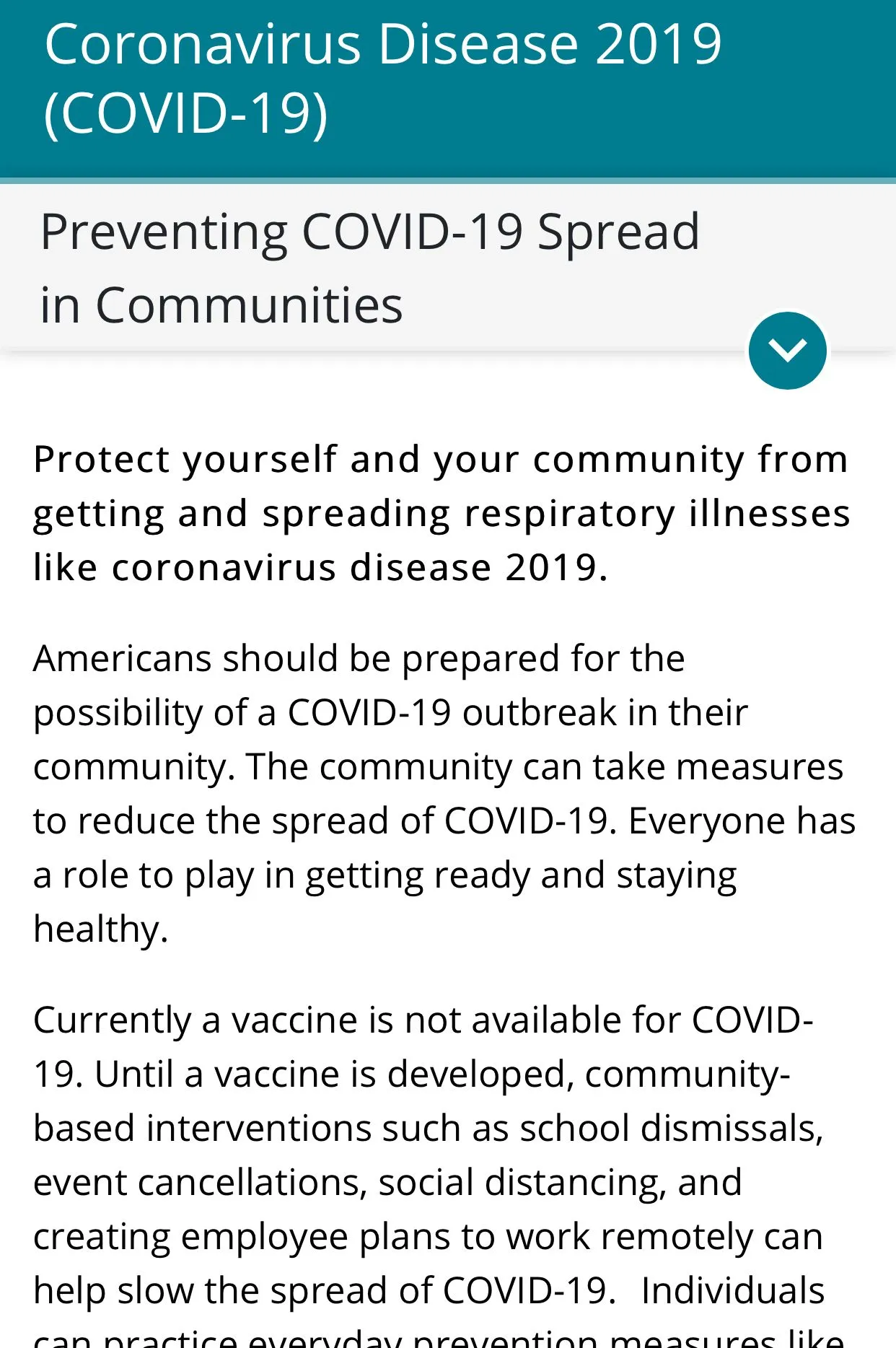Open the Coronavirus Disease 2019 header link
The height and width of the screenshot is (1348, 896).
[x=382, y=78]
